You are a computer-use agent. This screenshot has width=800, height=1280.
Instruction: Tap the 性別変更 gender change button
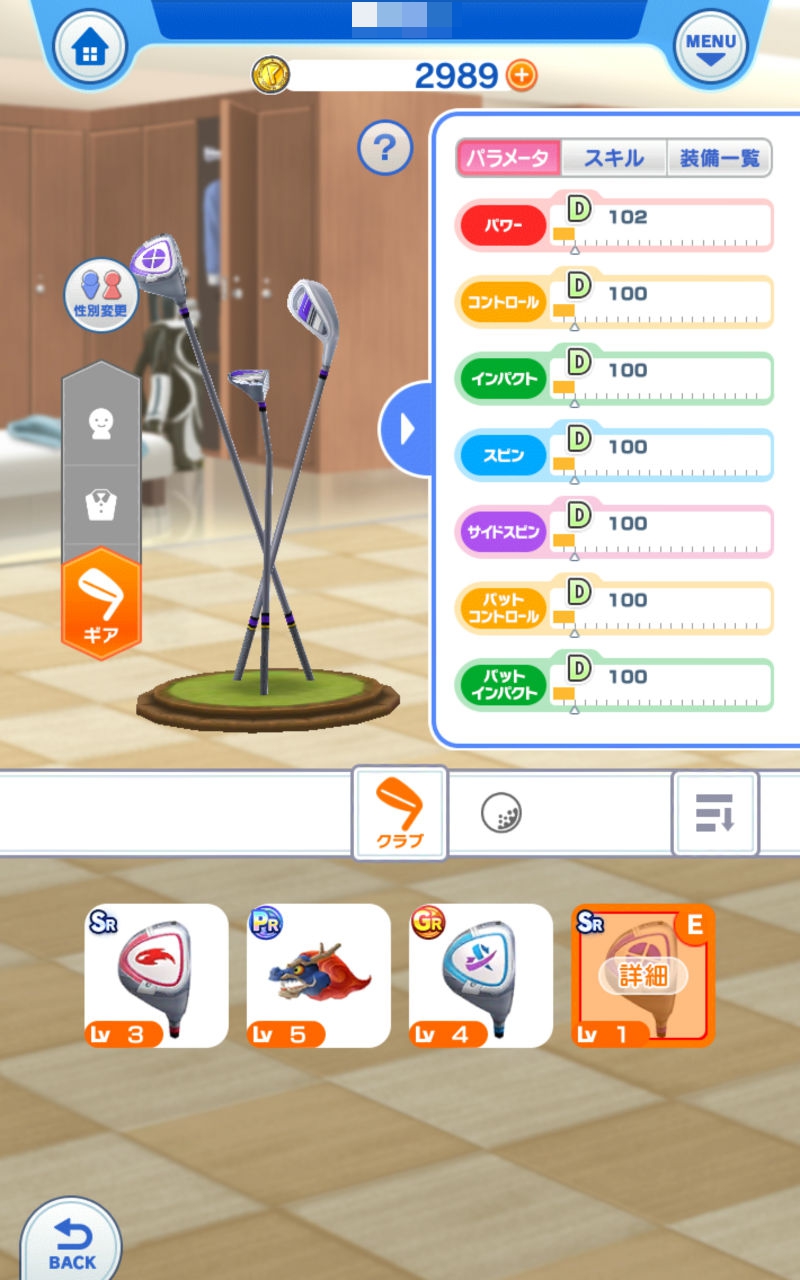(x=101, y=293)
